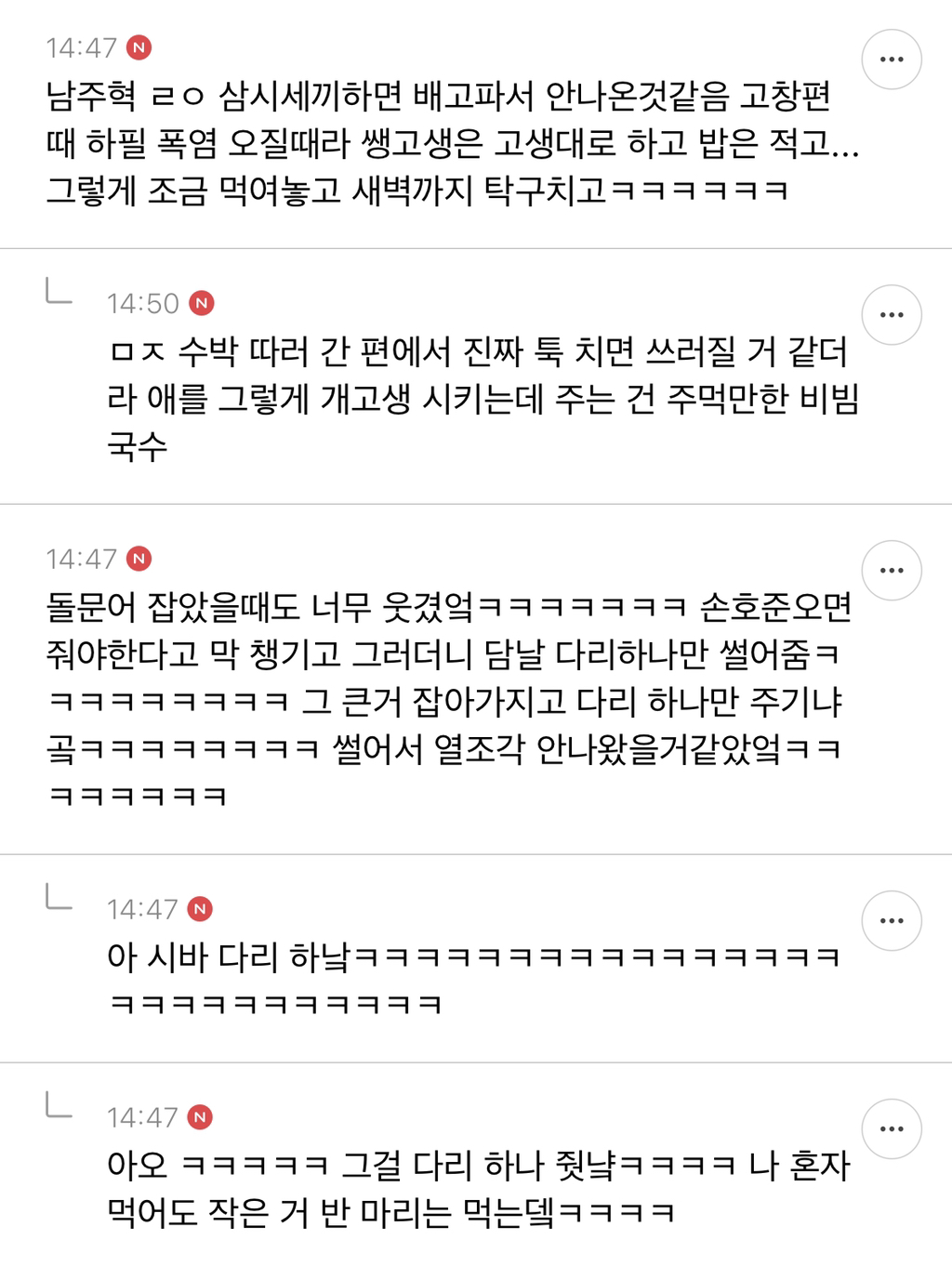
Task: Open options for the '아 시바 다리' reply
Action: point(891,920)
